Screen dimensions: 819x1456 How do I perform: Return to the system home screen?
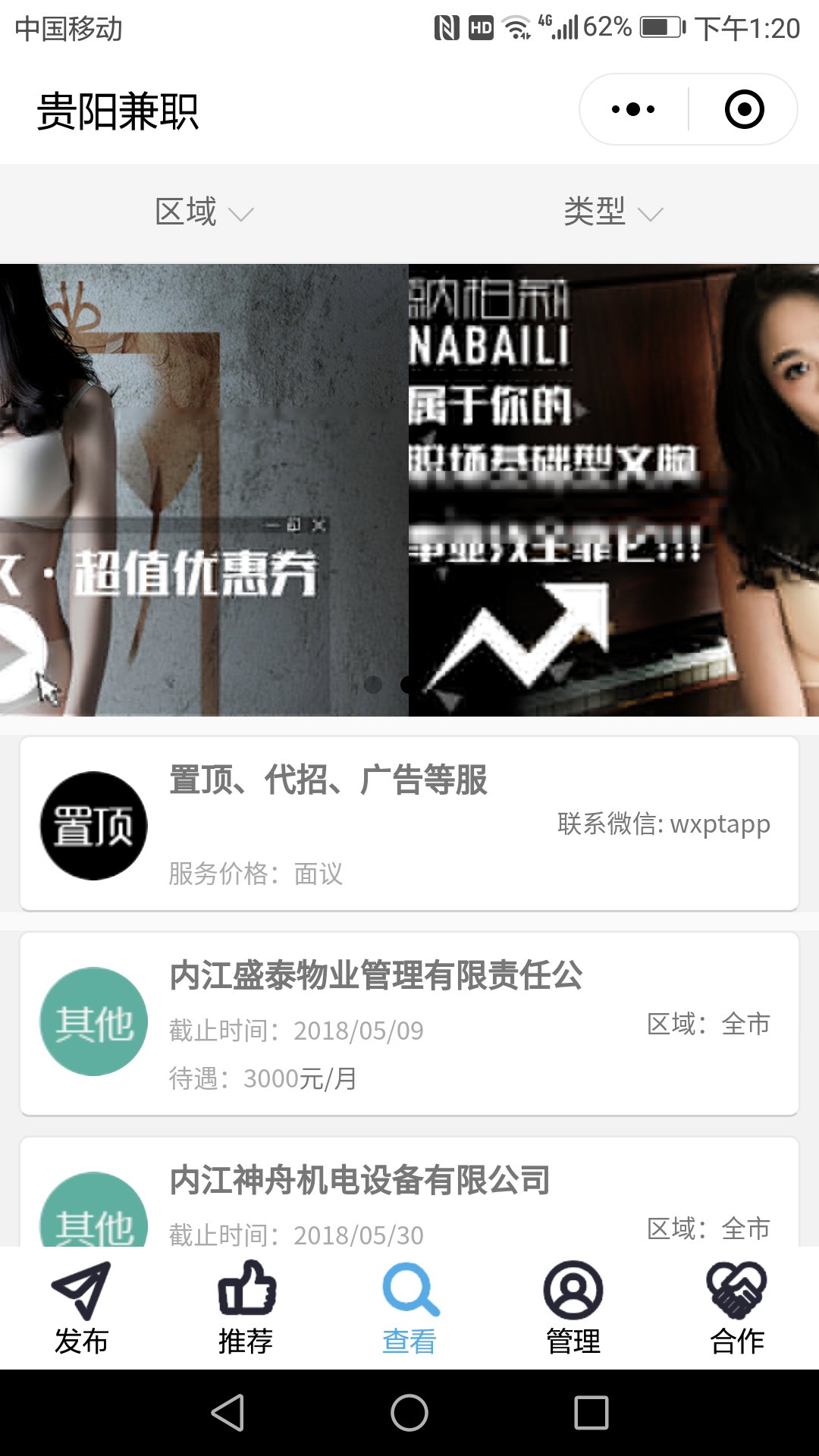[x=409, y=1413]
